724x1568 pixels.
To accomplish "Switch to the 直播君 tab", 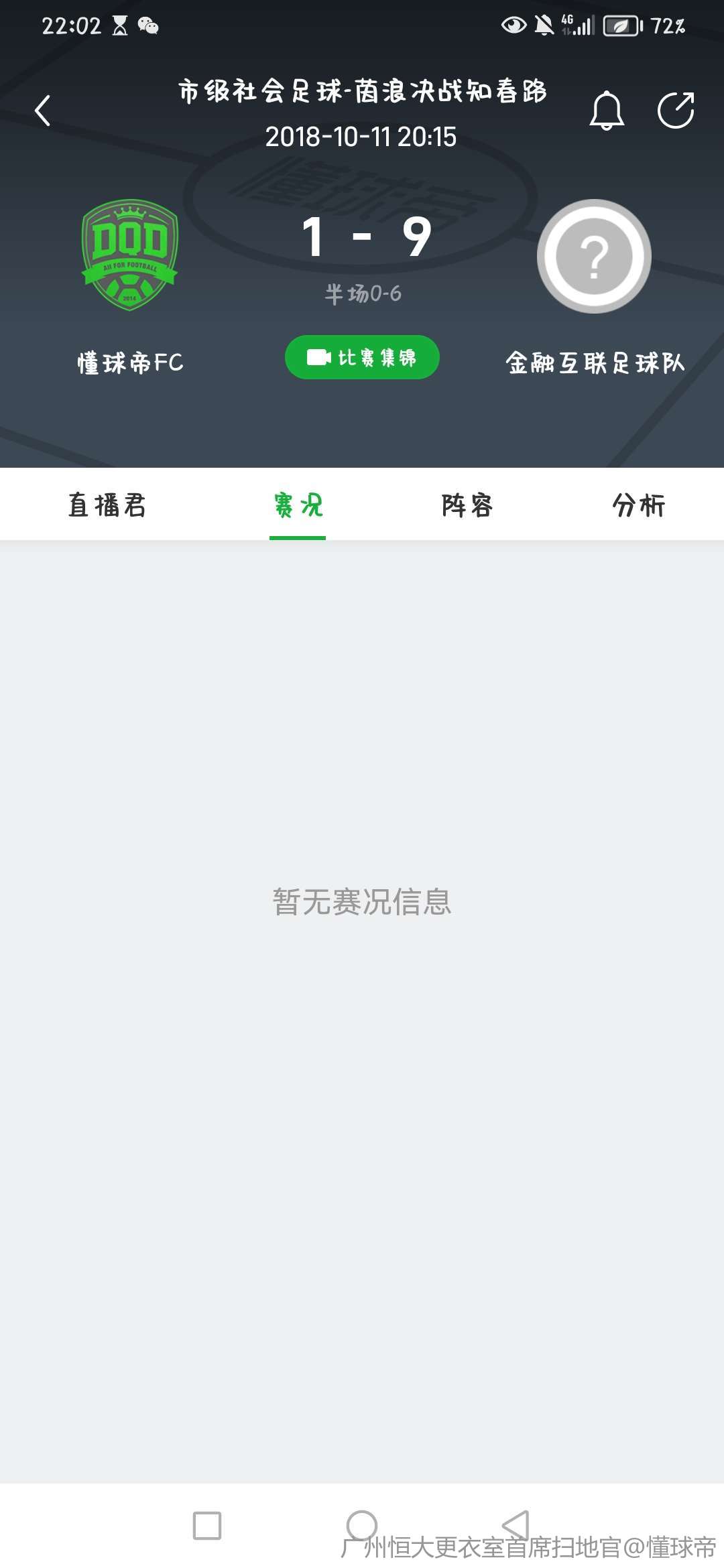I will point(107,505).
